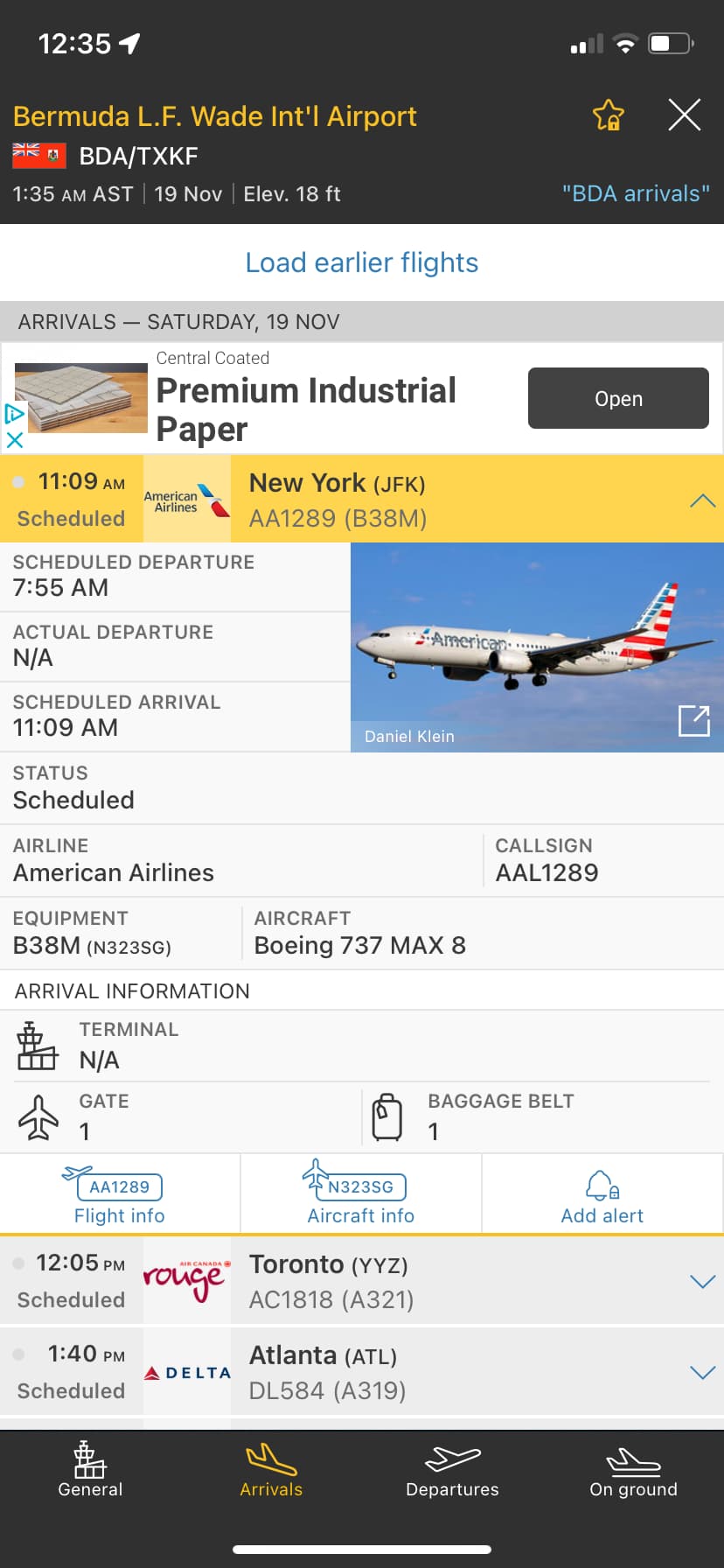724x1568 pixels.
Task: Add Bermuda airport to favorites with star icon
Action: (609, 115)
